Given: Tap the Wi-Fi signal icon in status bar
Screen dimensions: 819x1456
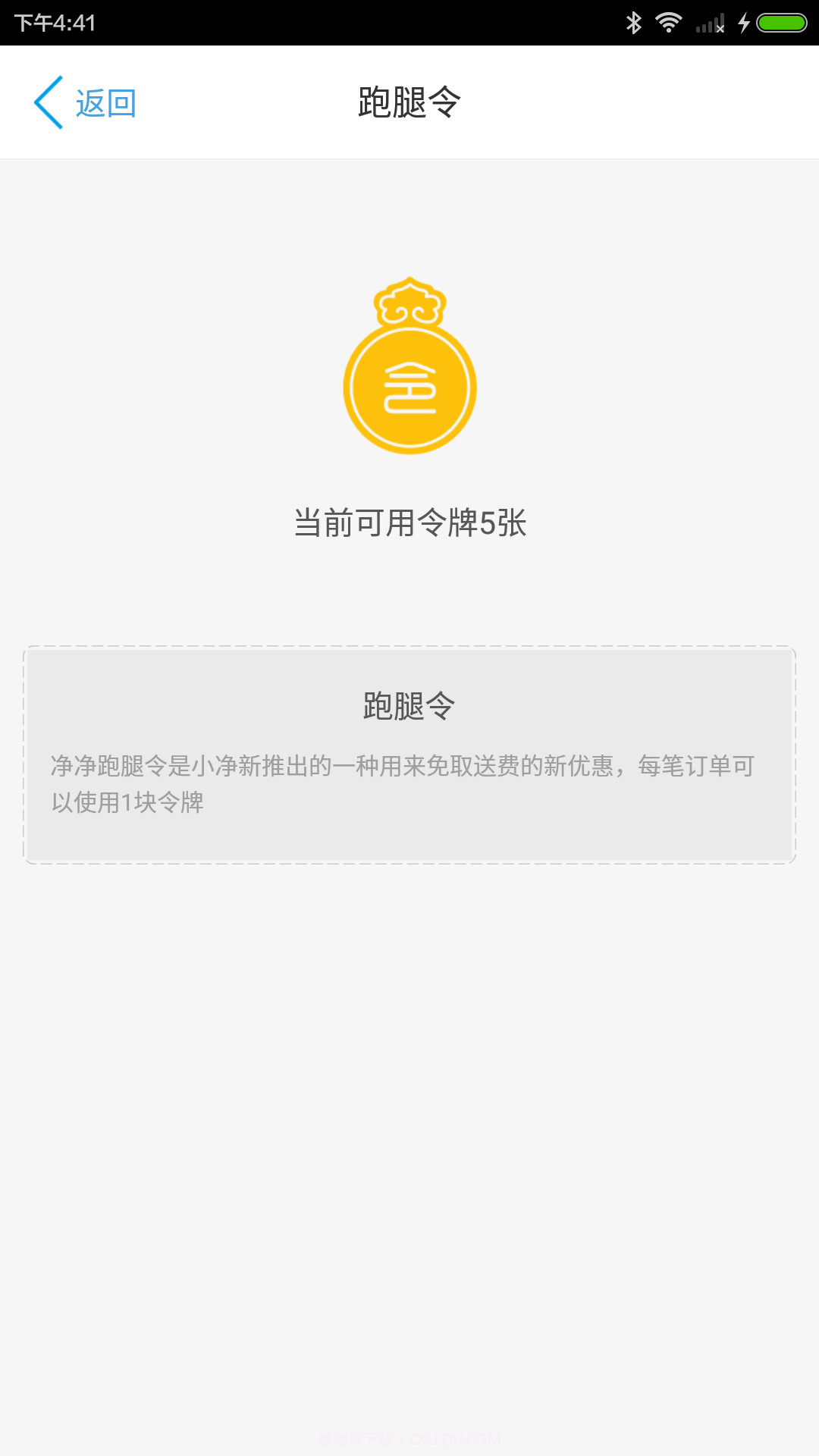Looking at the screenshot, I should [668, 23].
